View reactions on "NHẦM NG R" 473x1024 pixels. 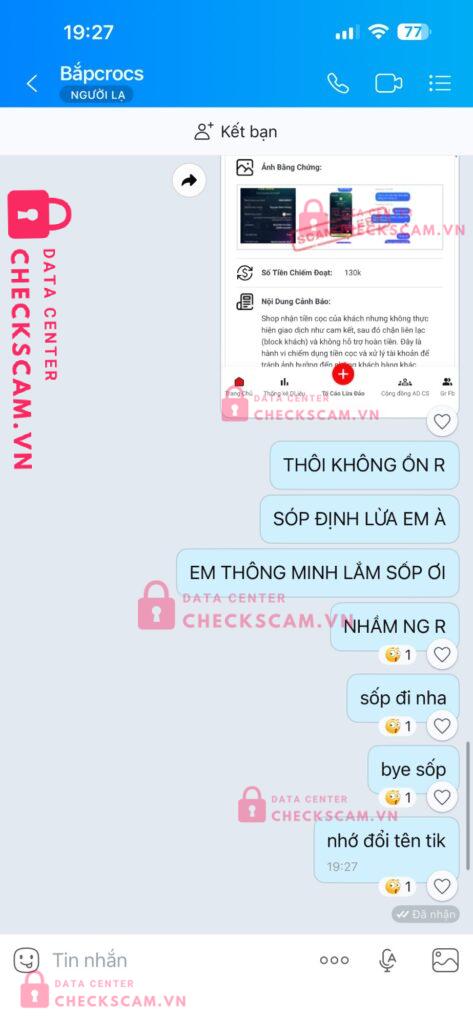(x=398, y=654)
